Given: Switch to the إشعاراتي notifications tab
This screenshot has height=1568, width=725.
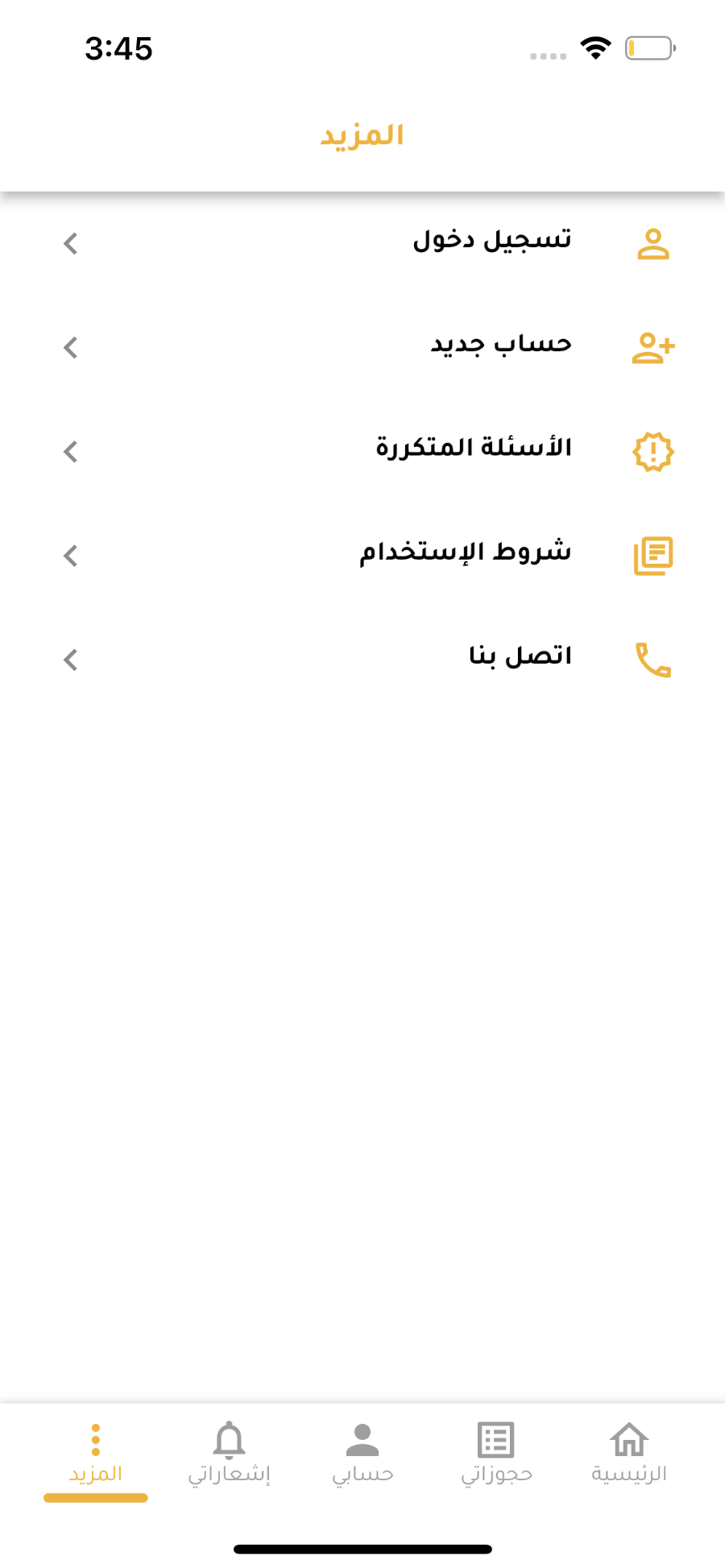Looking at the screenshot, I should point(229,1453).
